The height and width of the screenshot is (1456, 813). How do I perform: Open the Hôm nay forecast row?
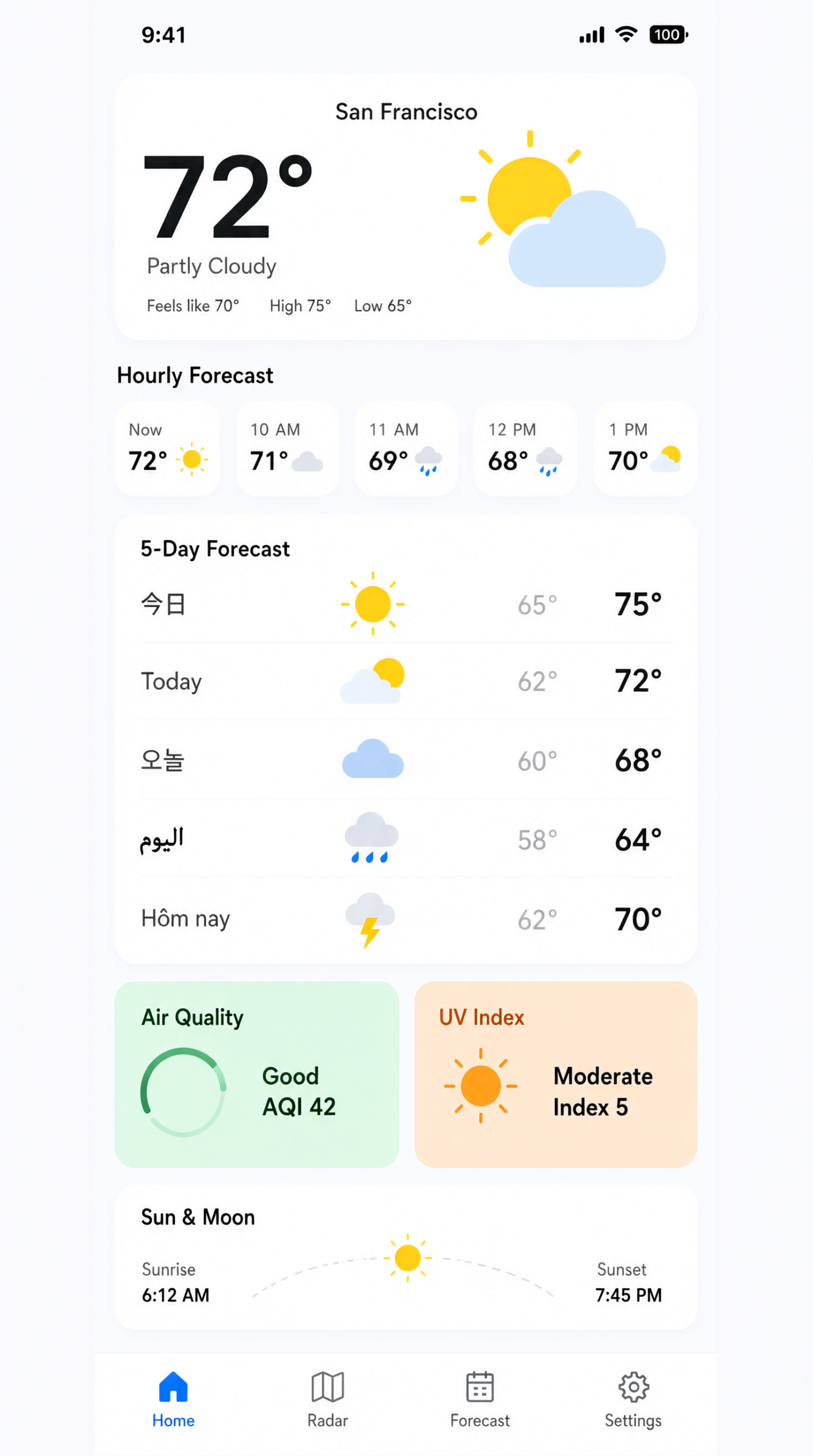click(406, 919)
